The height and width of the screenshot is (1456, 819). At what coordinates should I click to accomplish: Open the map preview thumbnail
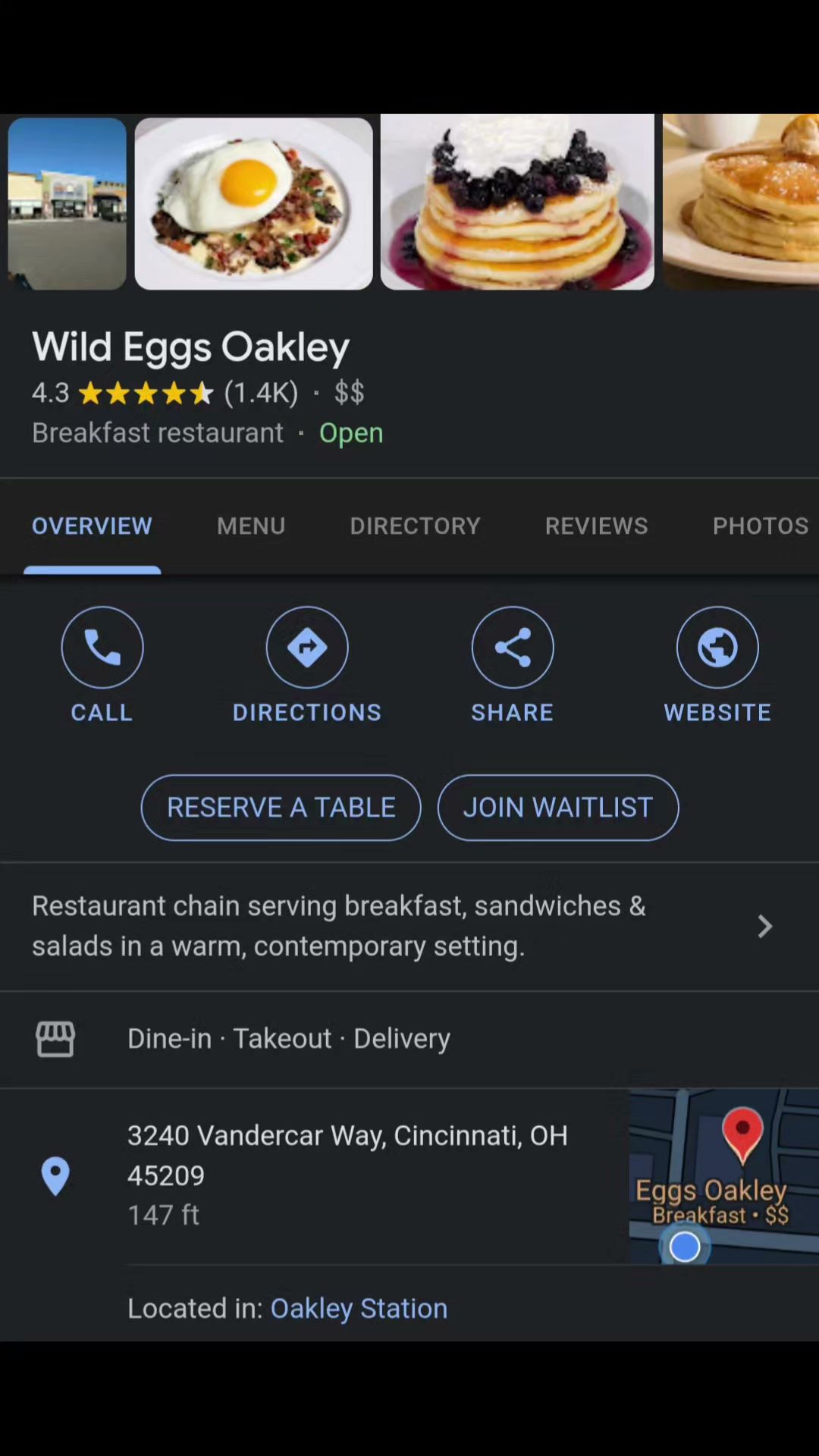point(723,1175)
